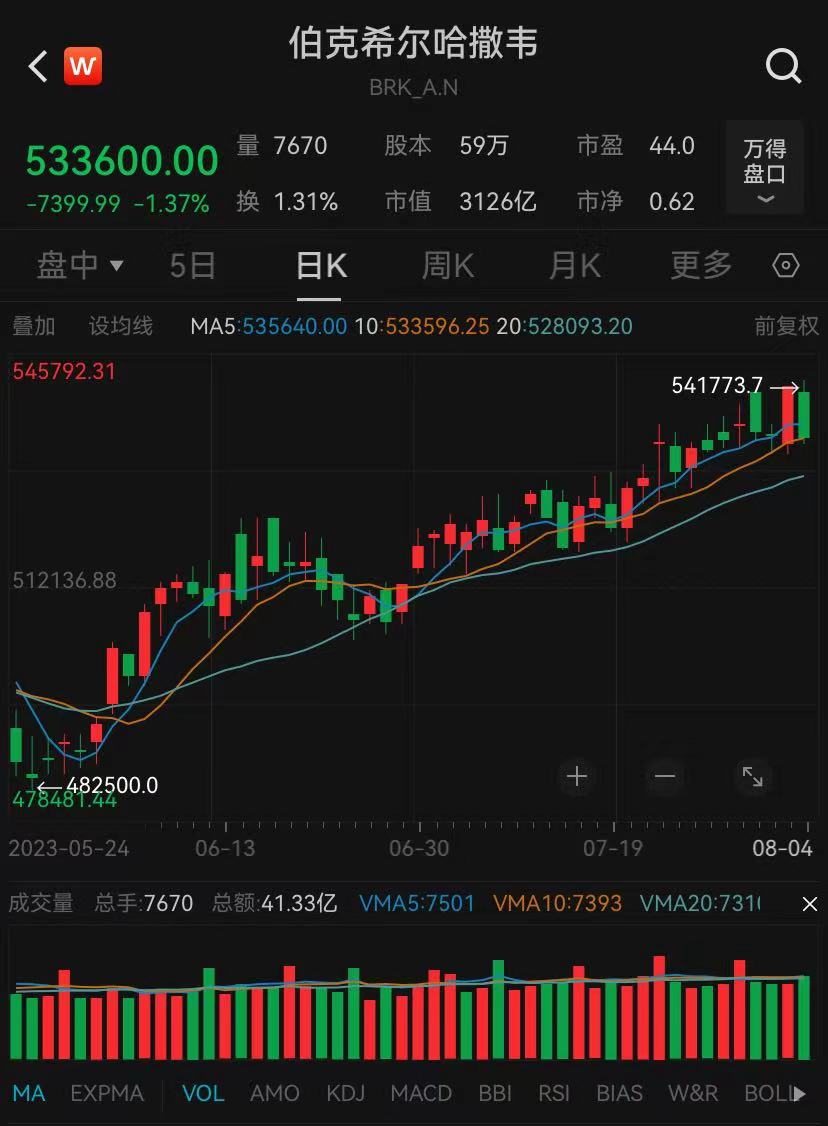
Task: Open 设均线 moving average settings
Action: [120, 326]
